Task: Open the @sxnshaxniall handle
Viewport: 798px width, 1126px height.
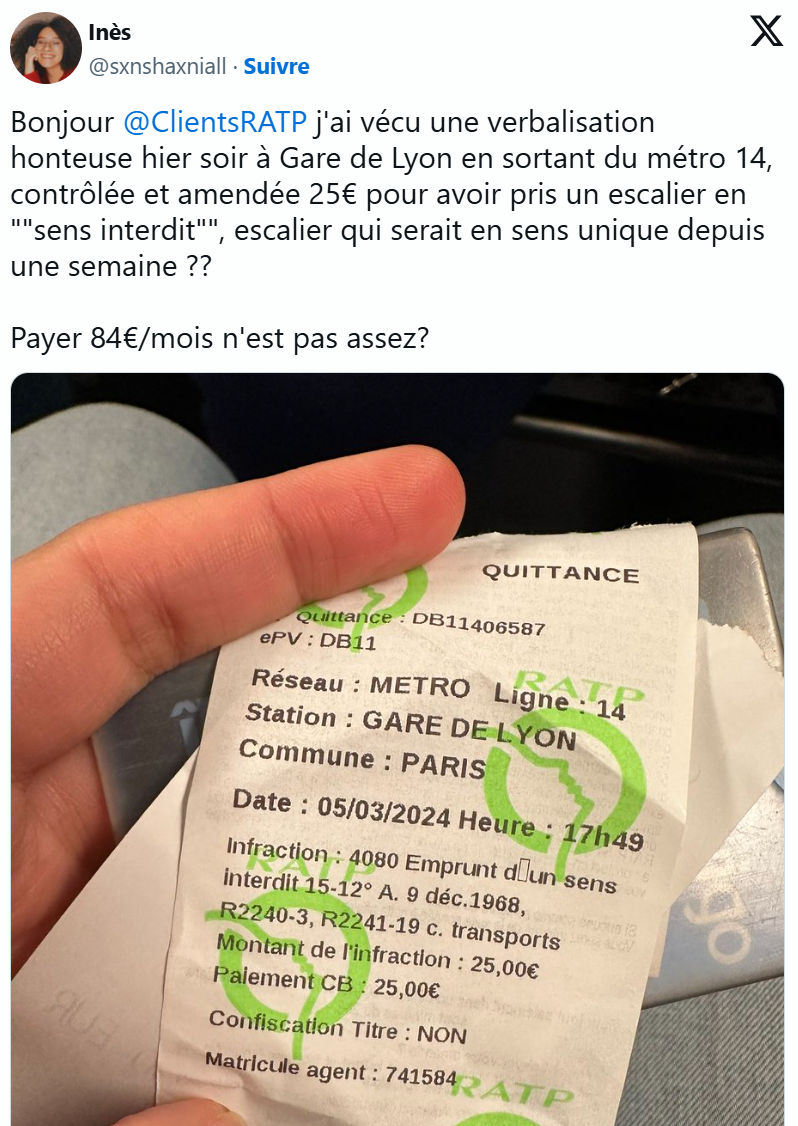Action: coord(157,67)
